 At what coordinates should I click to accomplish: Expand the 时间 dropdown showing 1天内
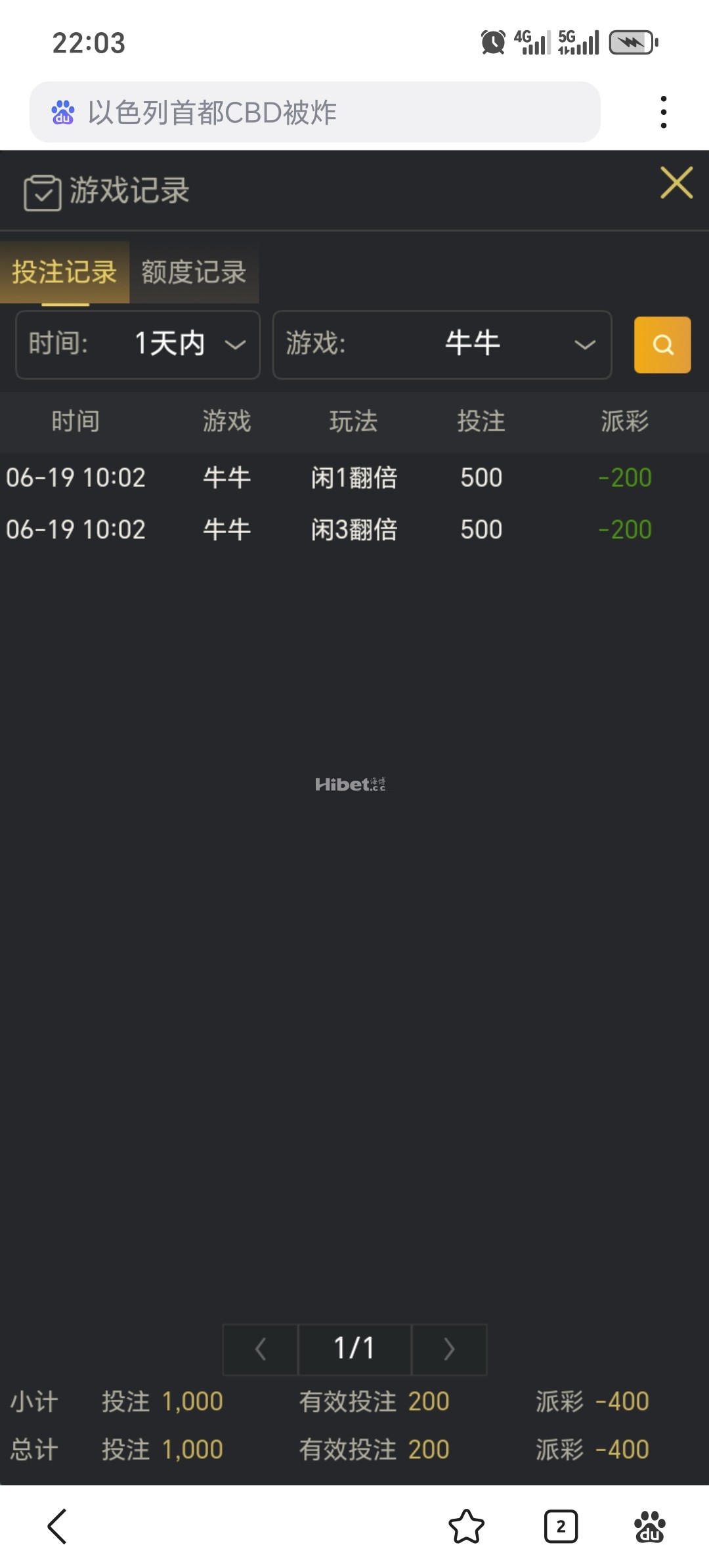coord(138,344)
